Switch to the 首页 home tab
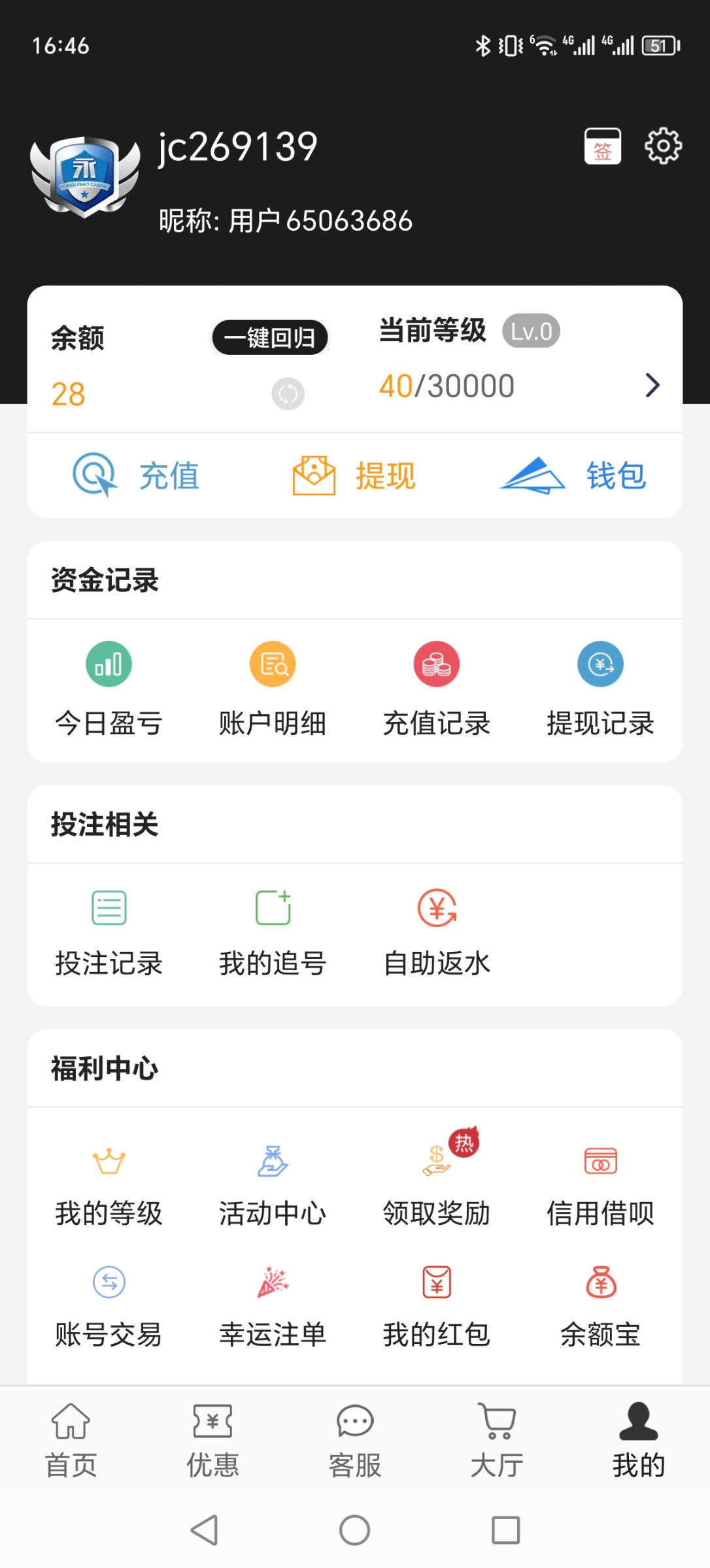 (71, 1440)
